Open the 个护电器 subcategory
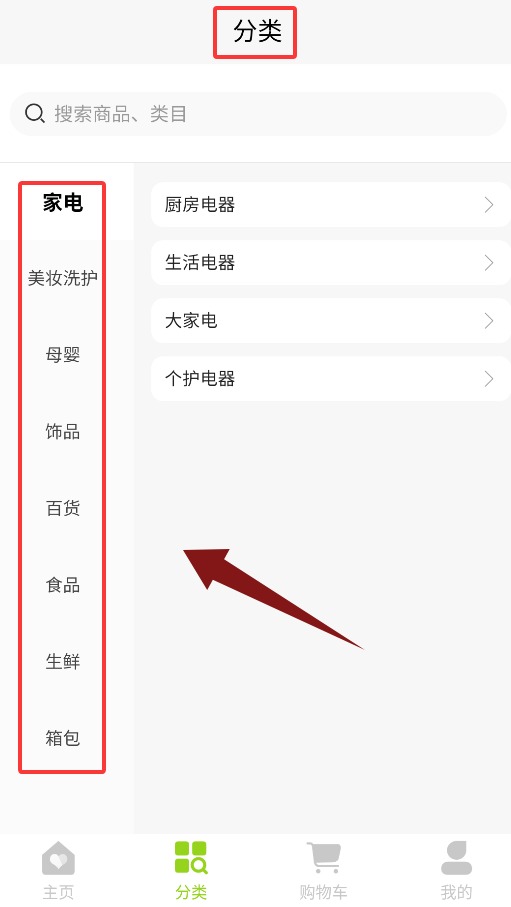511x907 pixels. (330, 379)
